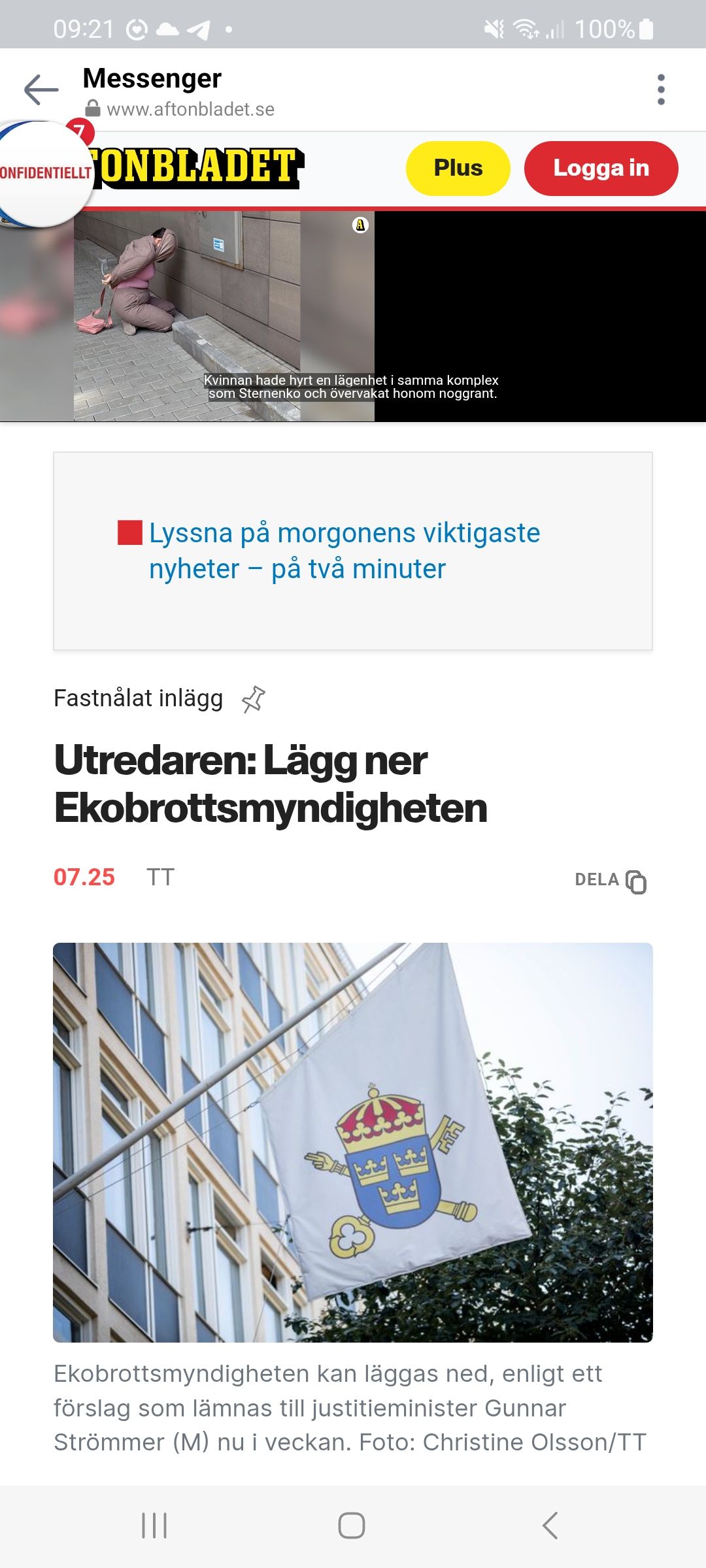Tap the DELA share icon

tap(636, 880)
